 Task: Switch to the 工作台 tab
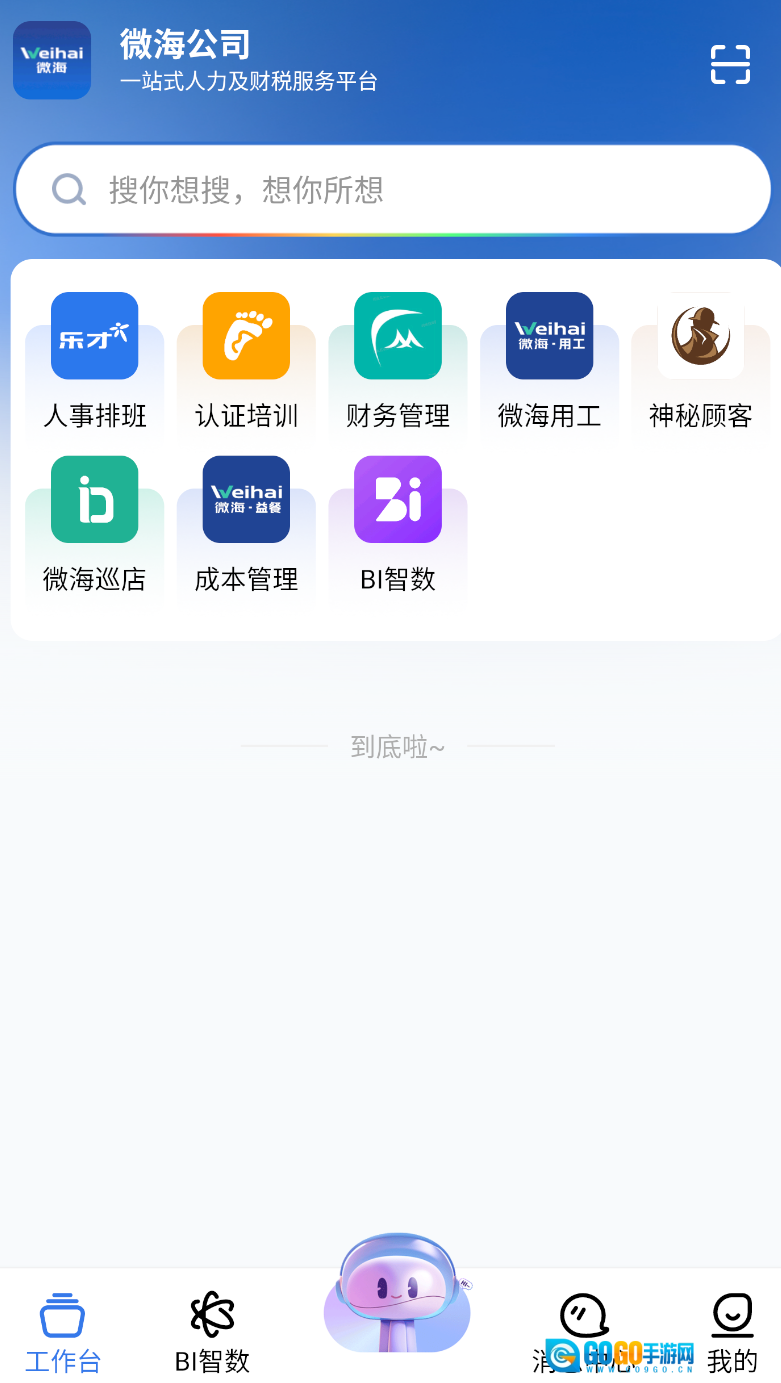pyautogui.click(x=62, y=1331)
